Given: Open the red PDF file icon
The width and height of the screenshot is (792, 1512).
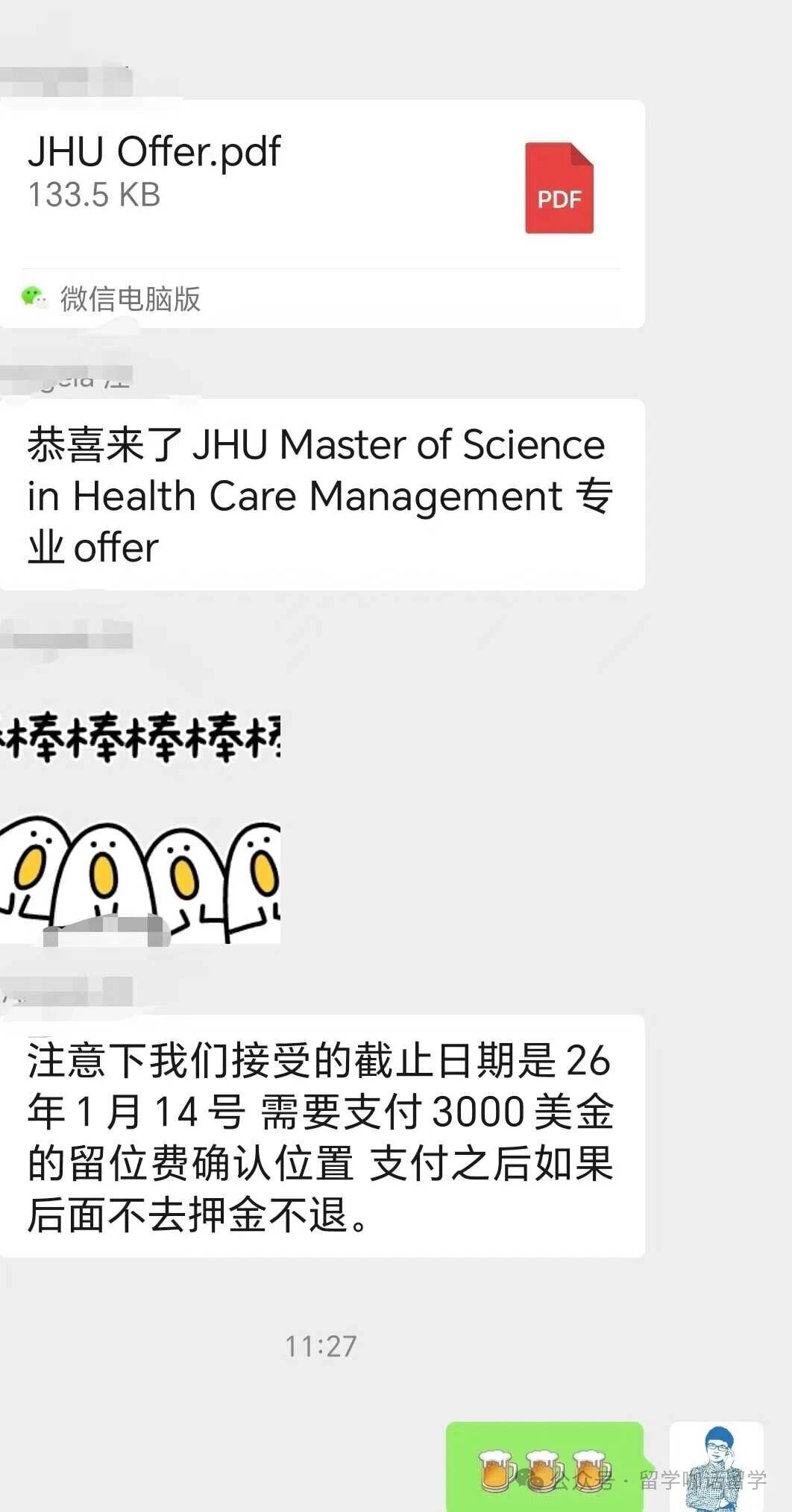Looking at the screenshot, I should click(x=559, y=189).
